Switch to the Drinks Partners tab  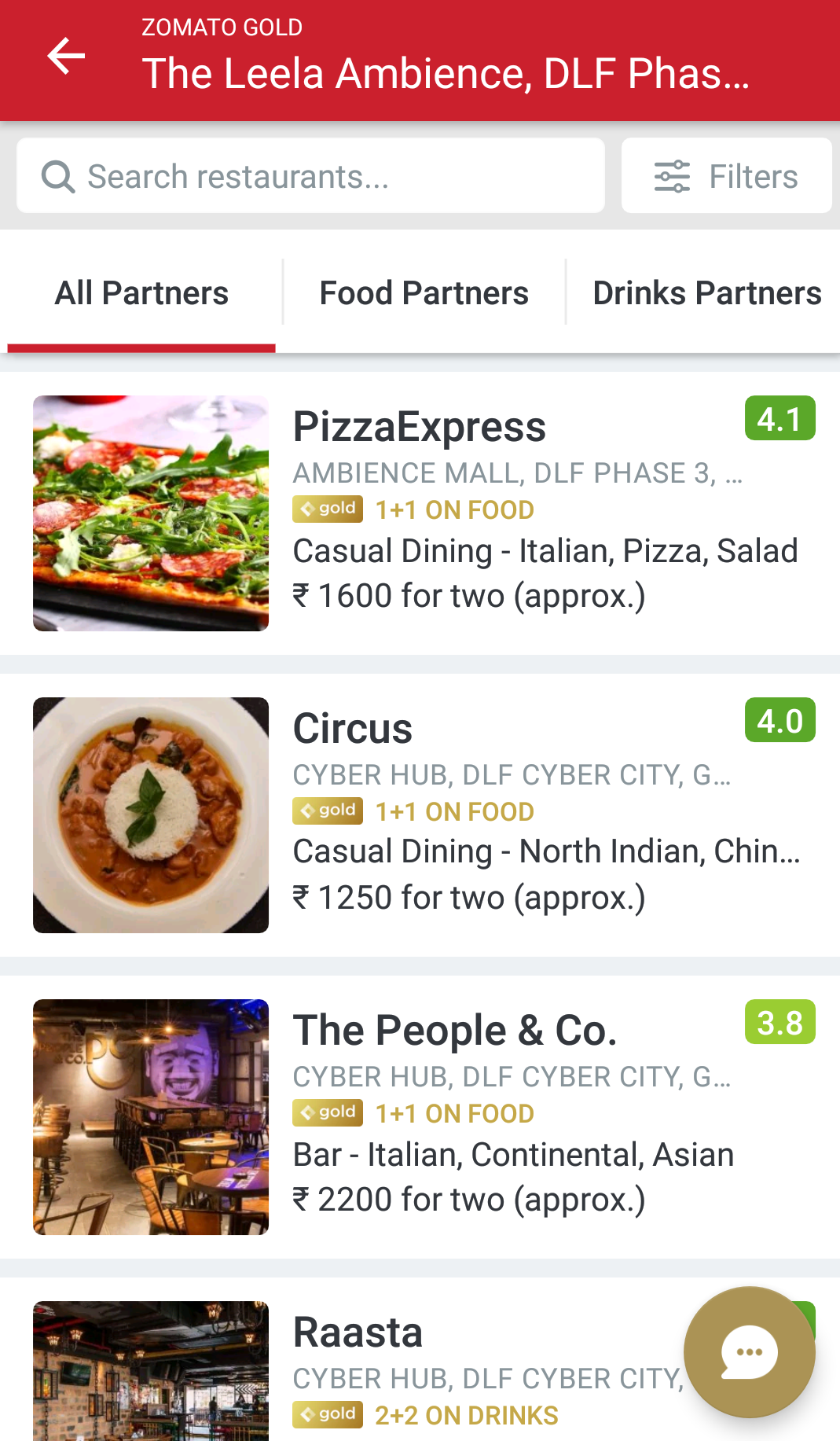pos(706,293)
